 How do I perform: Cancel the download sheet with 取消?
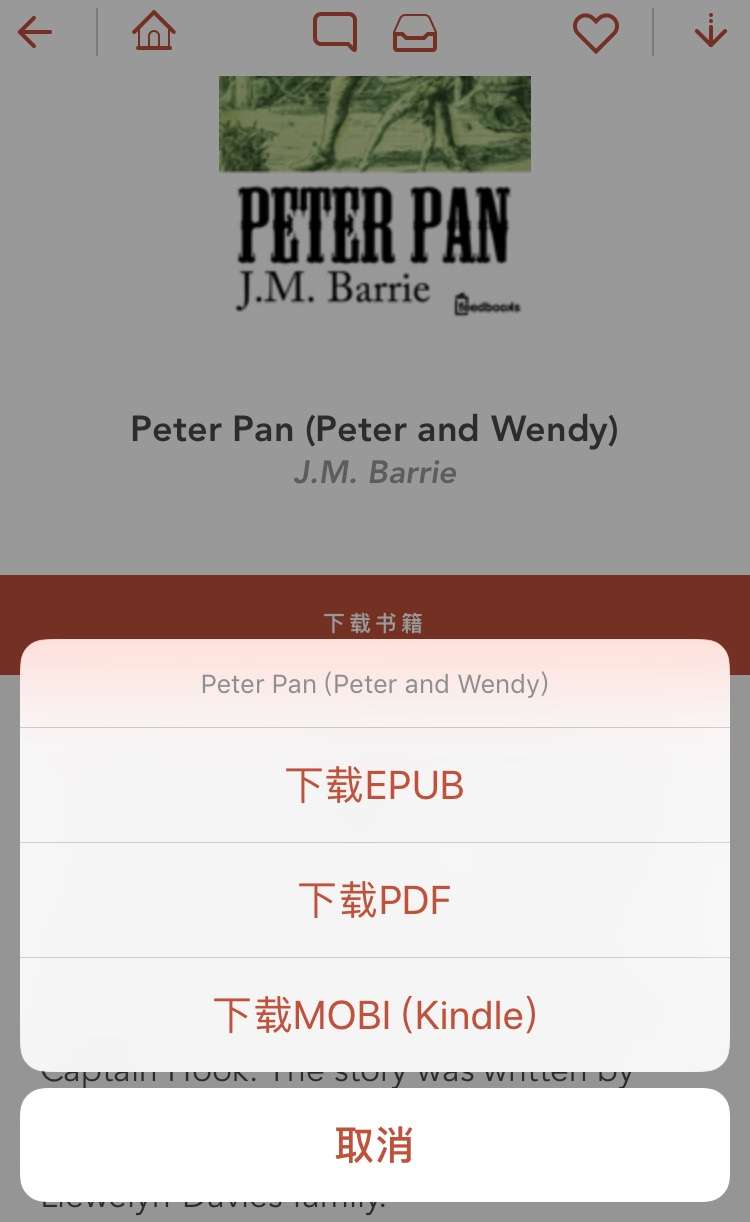(375, 1146)
